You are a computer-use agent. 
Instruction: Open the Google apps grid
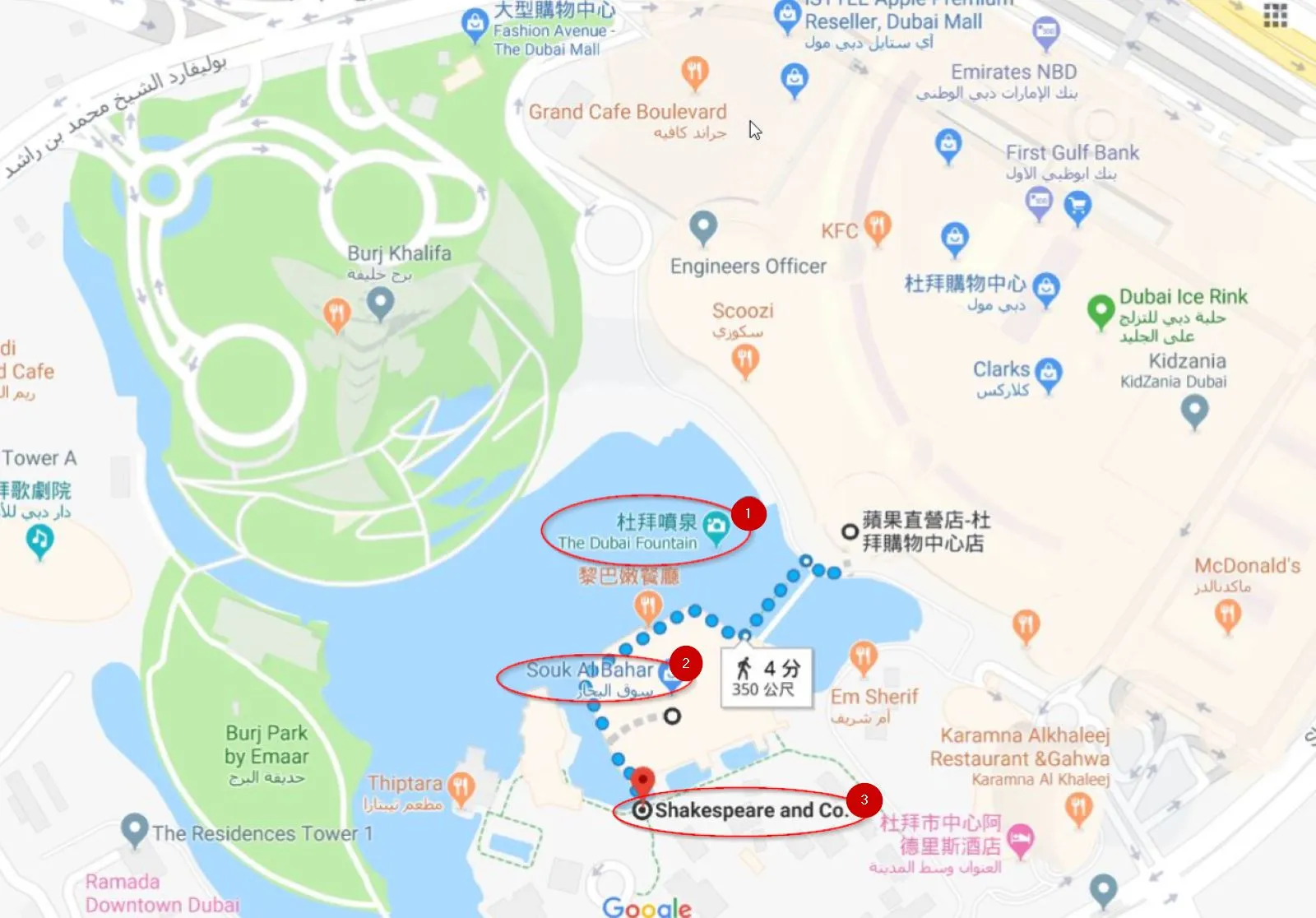pyautogui.click(x=1275, y=14)
